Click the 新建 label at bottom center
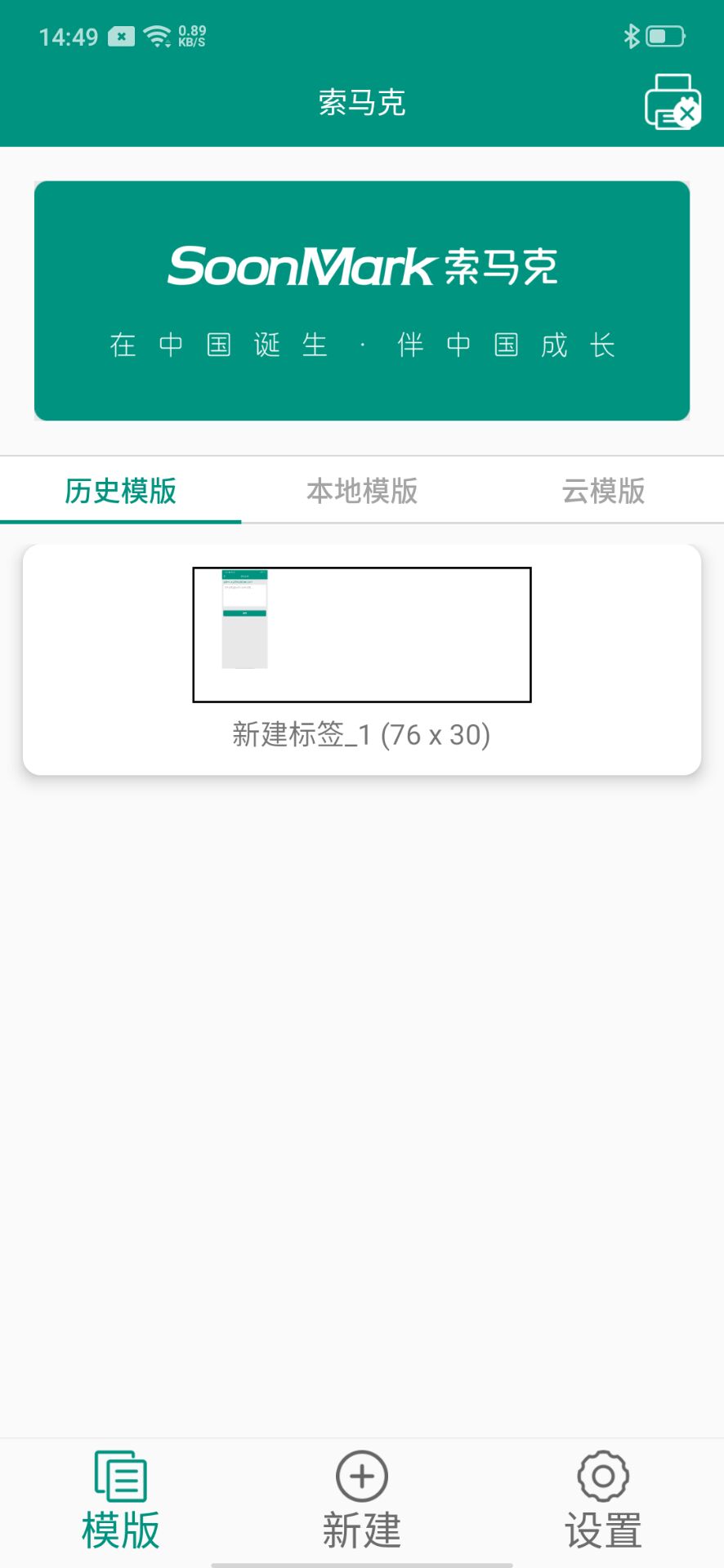 [x=360, y=1526]
